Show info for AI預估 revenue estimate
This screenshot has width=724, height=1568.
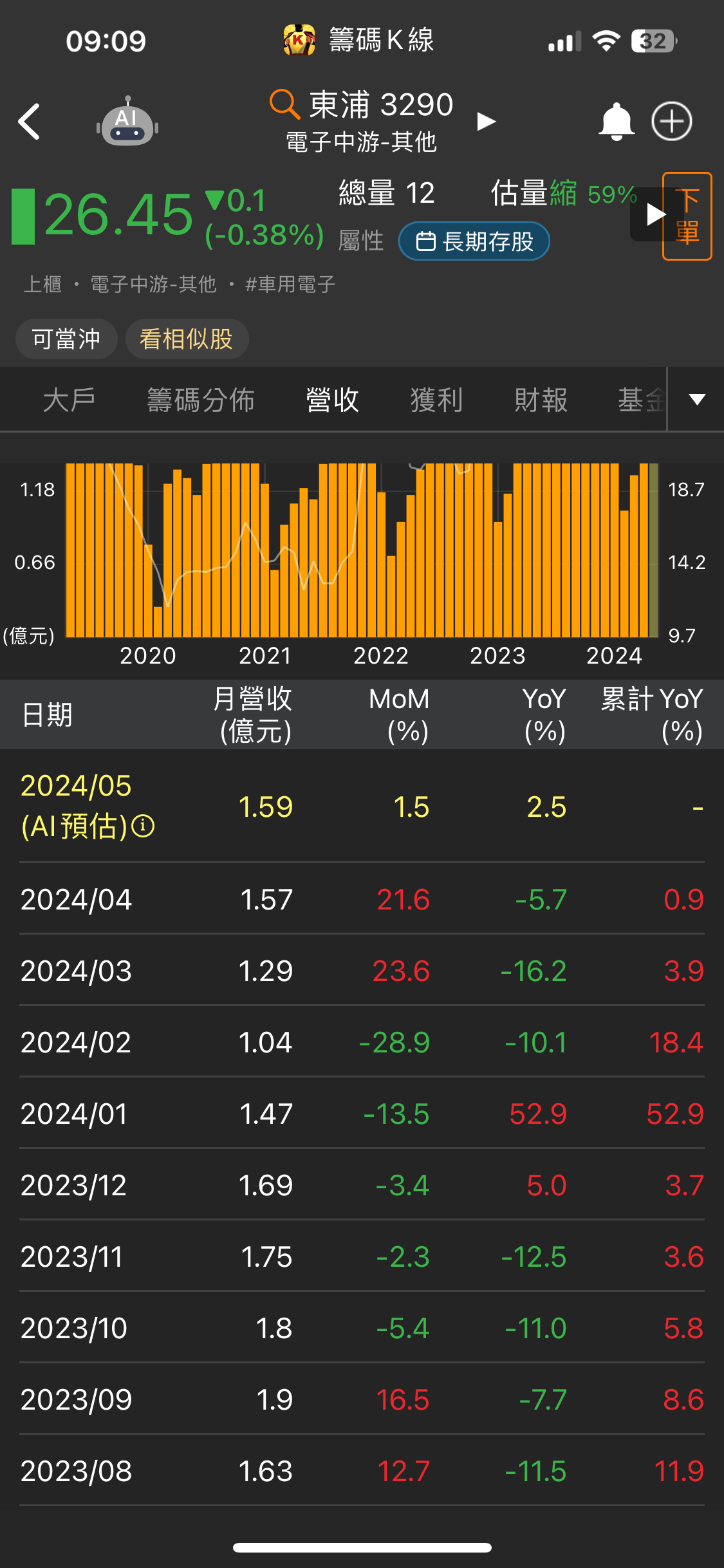143,826
